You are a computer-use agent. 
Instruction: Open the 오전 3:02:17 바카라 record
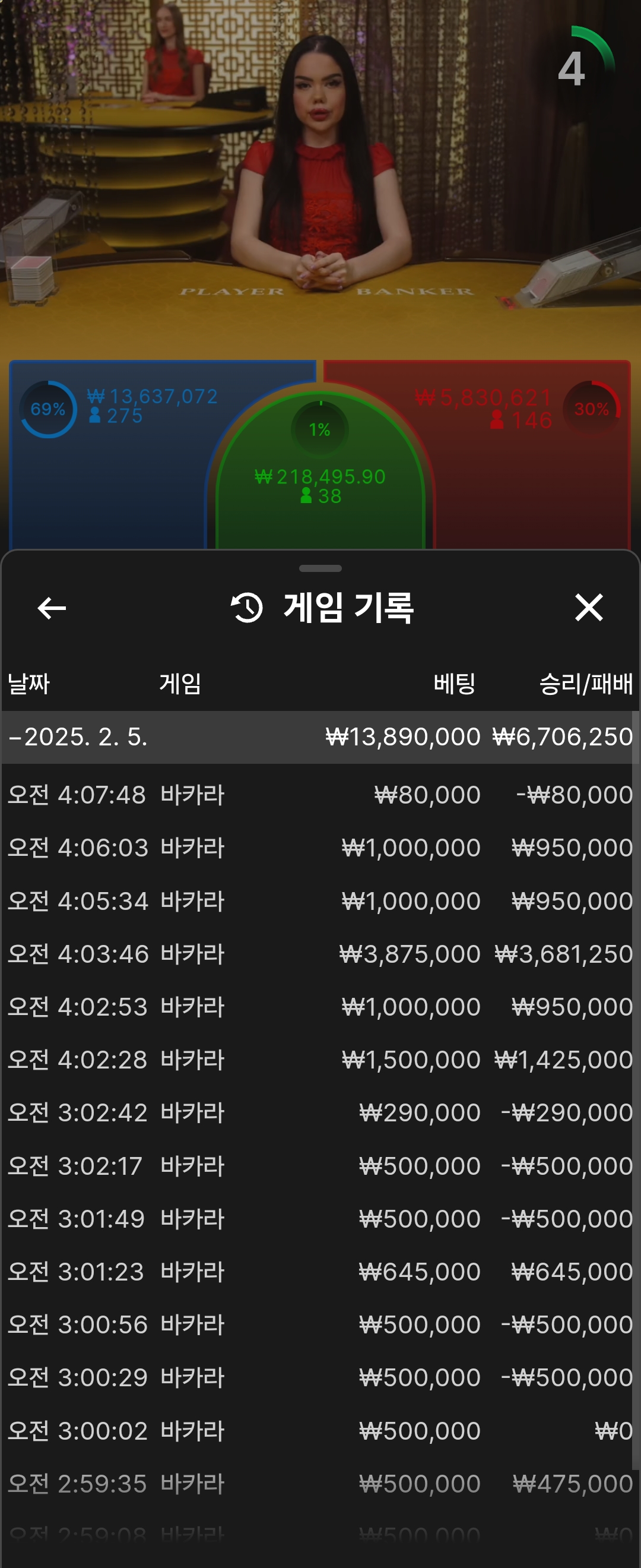[320, 1166]
